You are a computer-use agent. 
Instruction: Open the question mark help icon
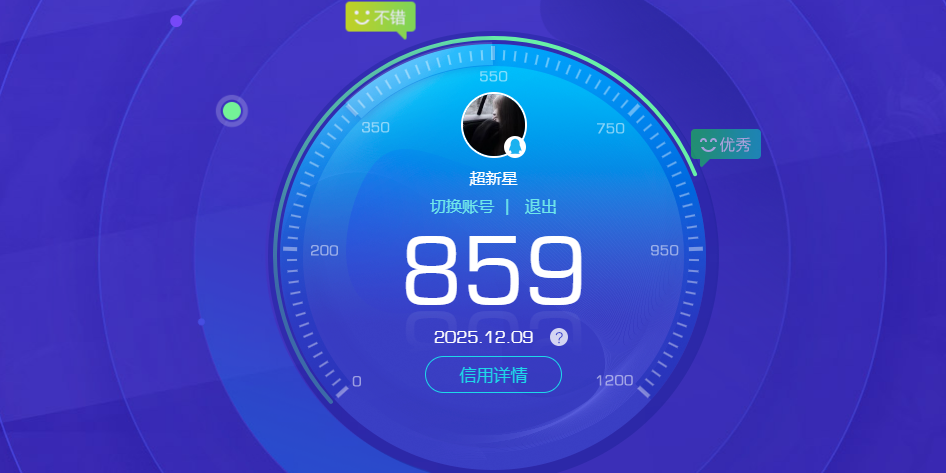(x=559, y=337)
